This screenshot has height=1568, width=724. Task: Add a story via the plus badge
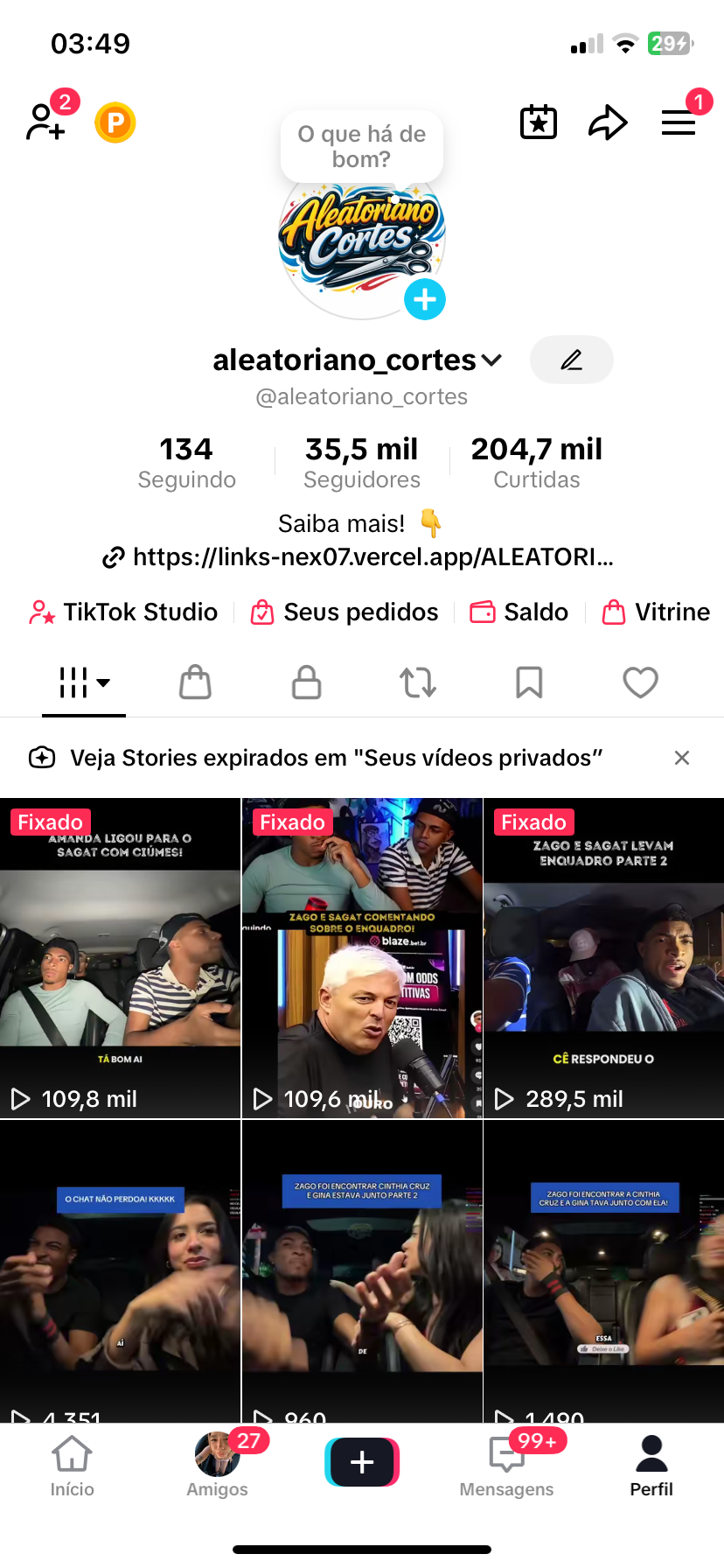425,300
